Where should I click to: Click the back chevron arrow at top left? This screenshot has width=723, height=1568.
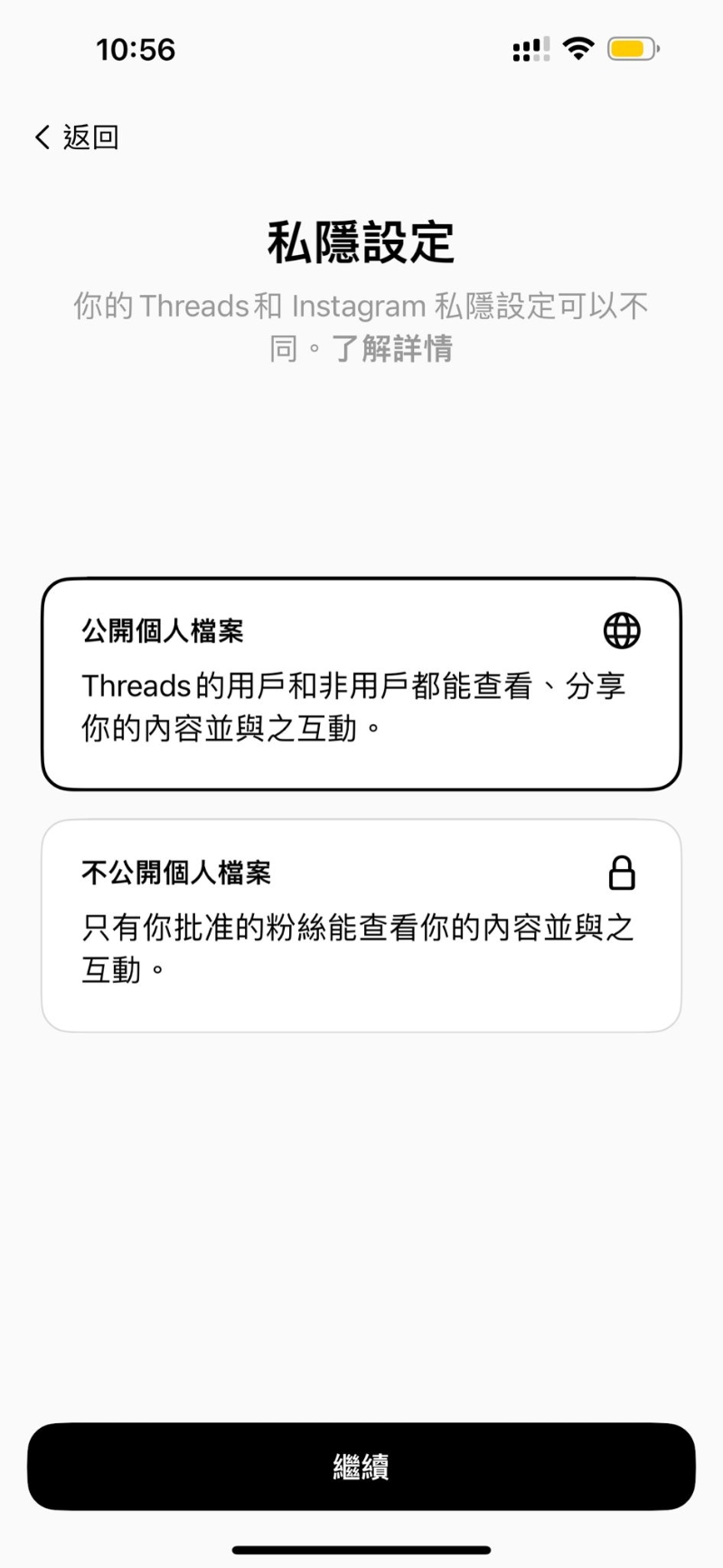tap(40, 137)
